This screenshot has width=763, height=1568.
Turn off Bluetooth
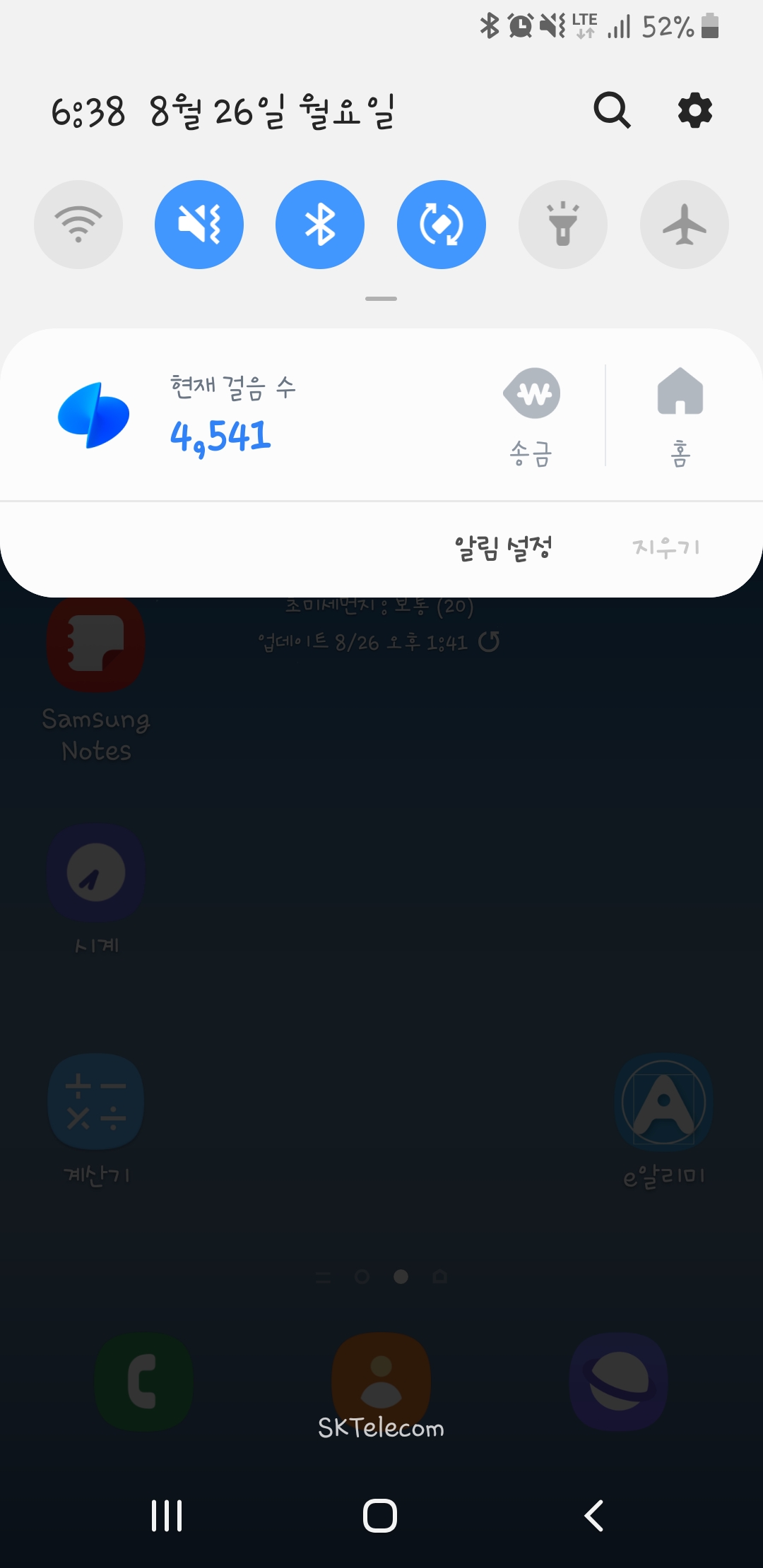320,225
